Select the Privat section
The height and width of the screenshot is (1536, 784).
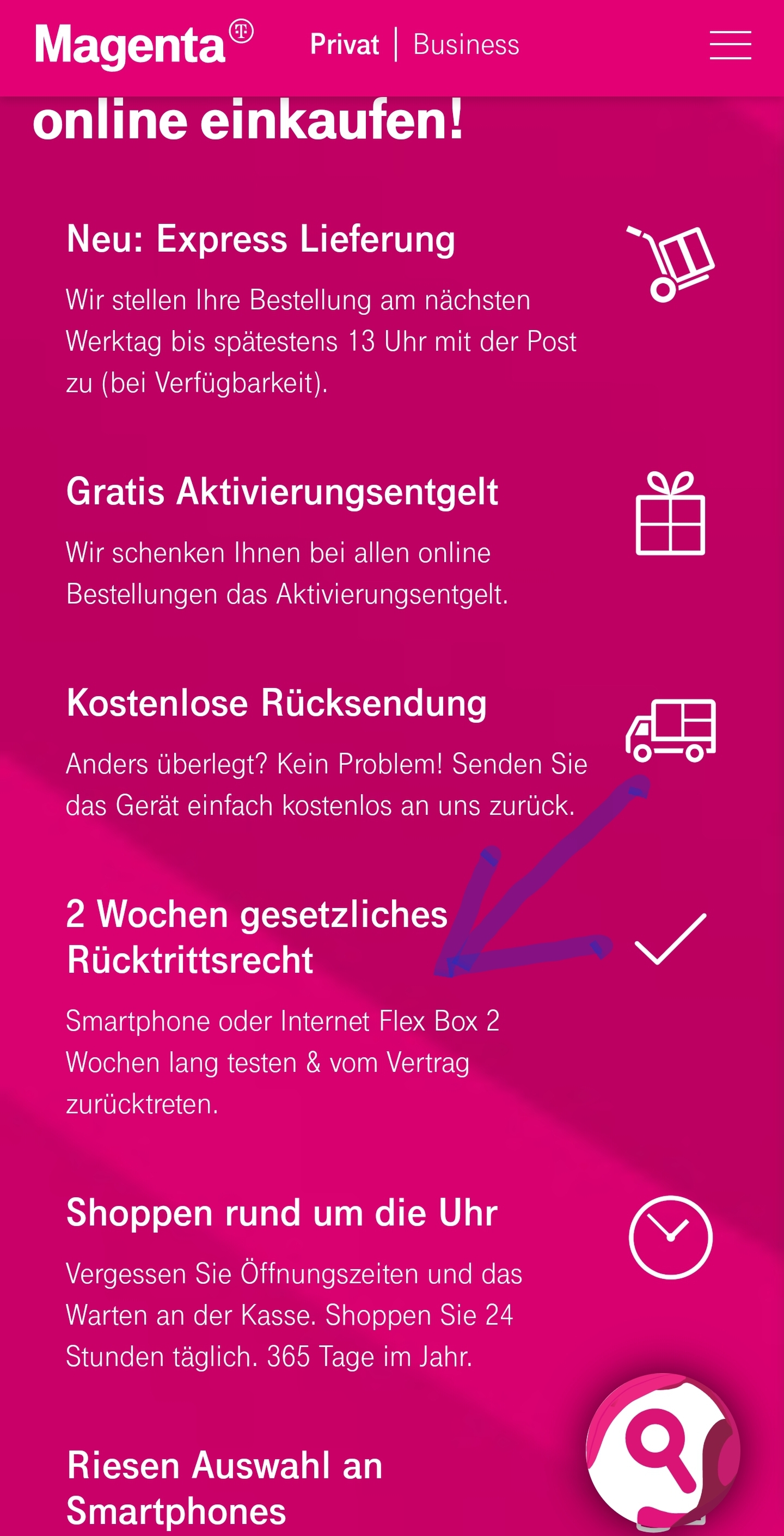pyautogui.click(x=345, y=45)
